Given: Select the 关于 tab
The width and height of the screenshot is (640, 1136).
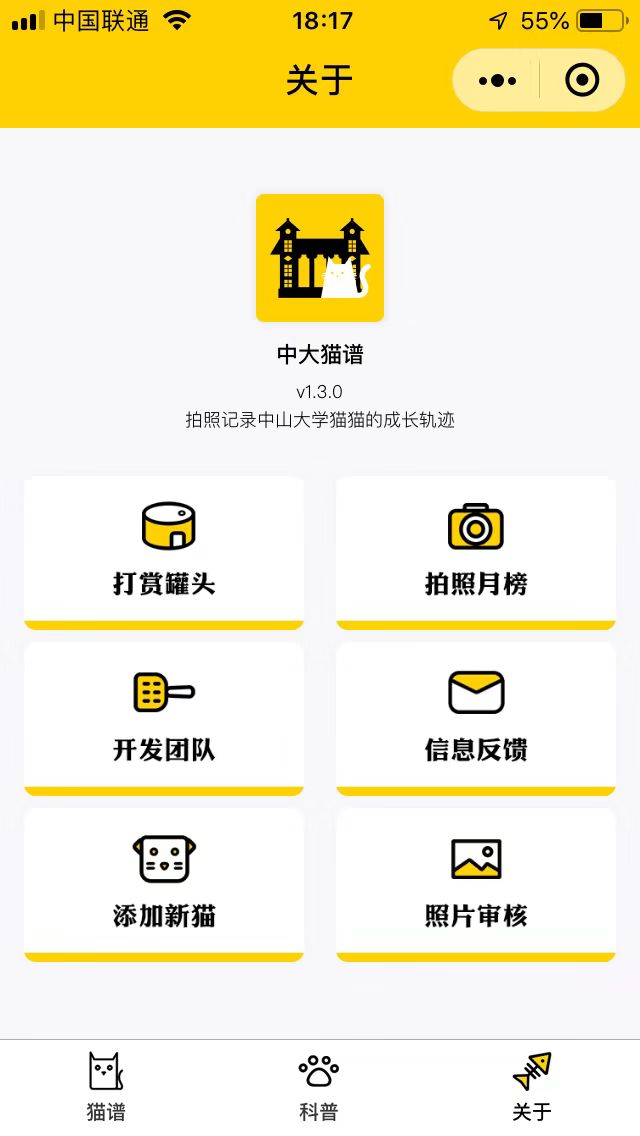Looking at the screenshot, I should [532, 1087].
